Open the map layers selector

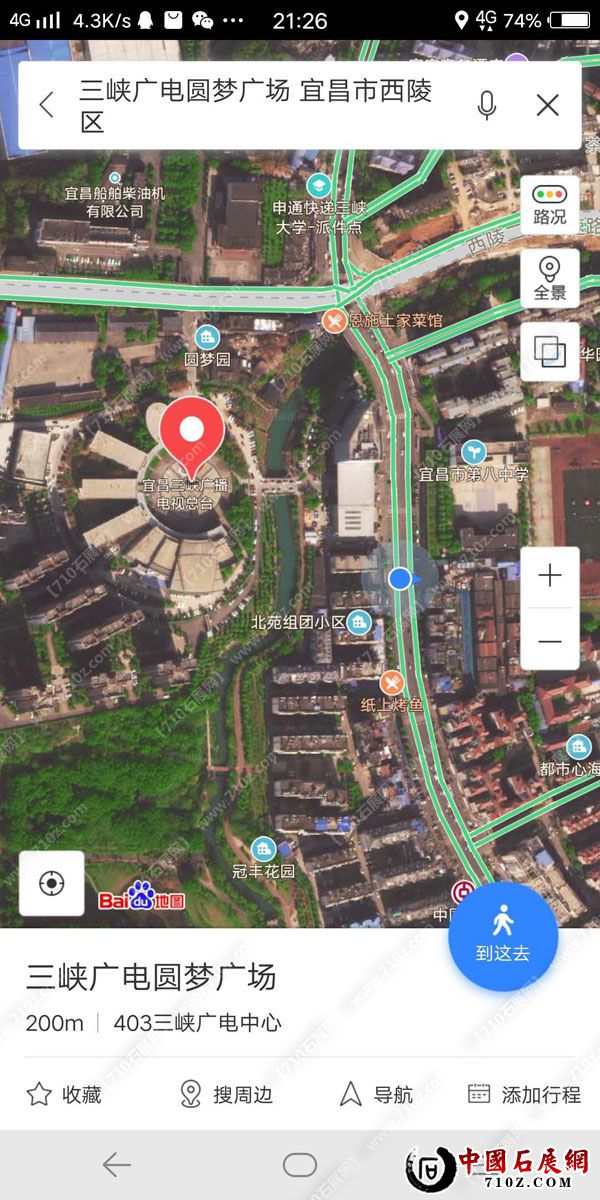coord(549,352)
